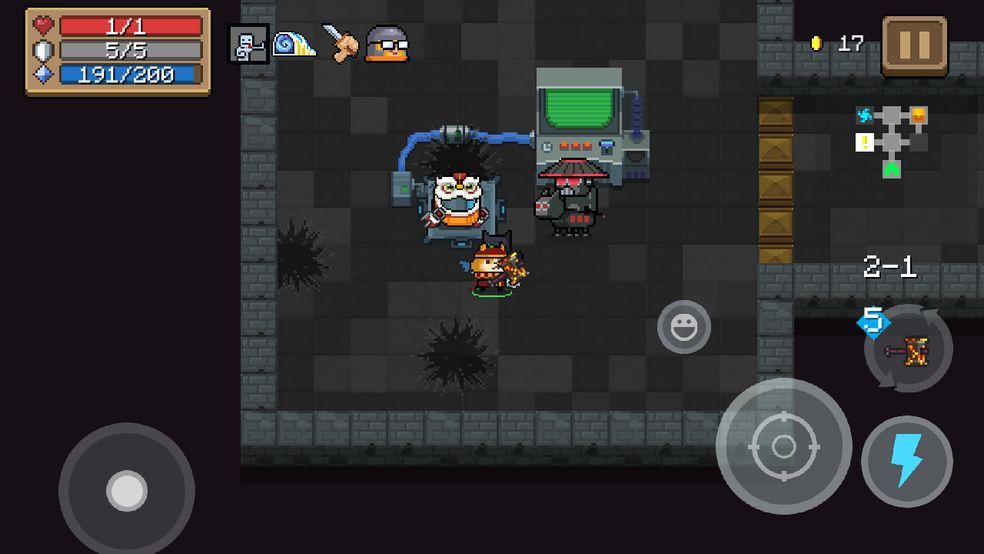Switch weapon using the weapon swap button
Viewport: 984px width, 554px height.
click(x=909, y=349)
